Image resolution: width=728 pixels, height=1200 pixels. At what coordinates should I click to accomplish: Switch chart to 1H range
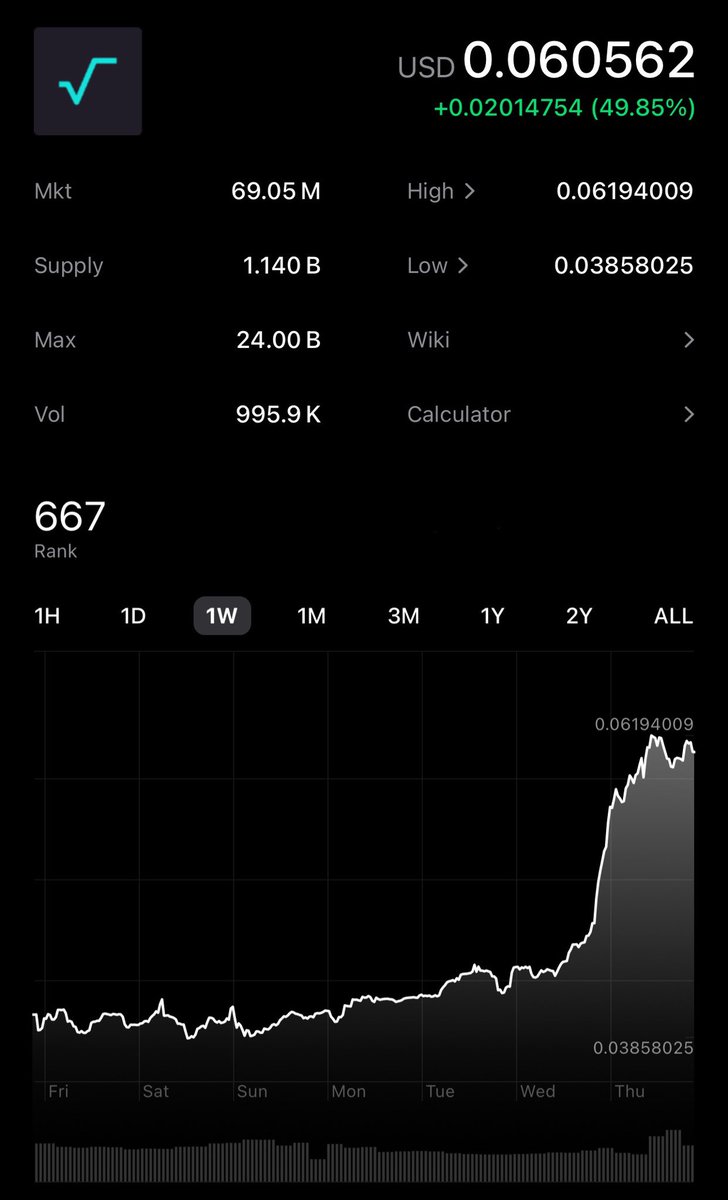[48, 616]
